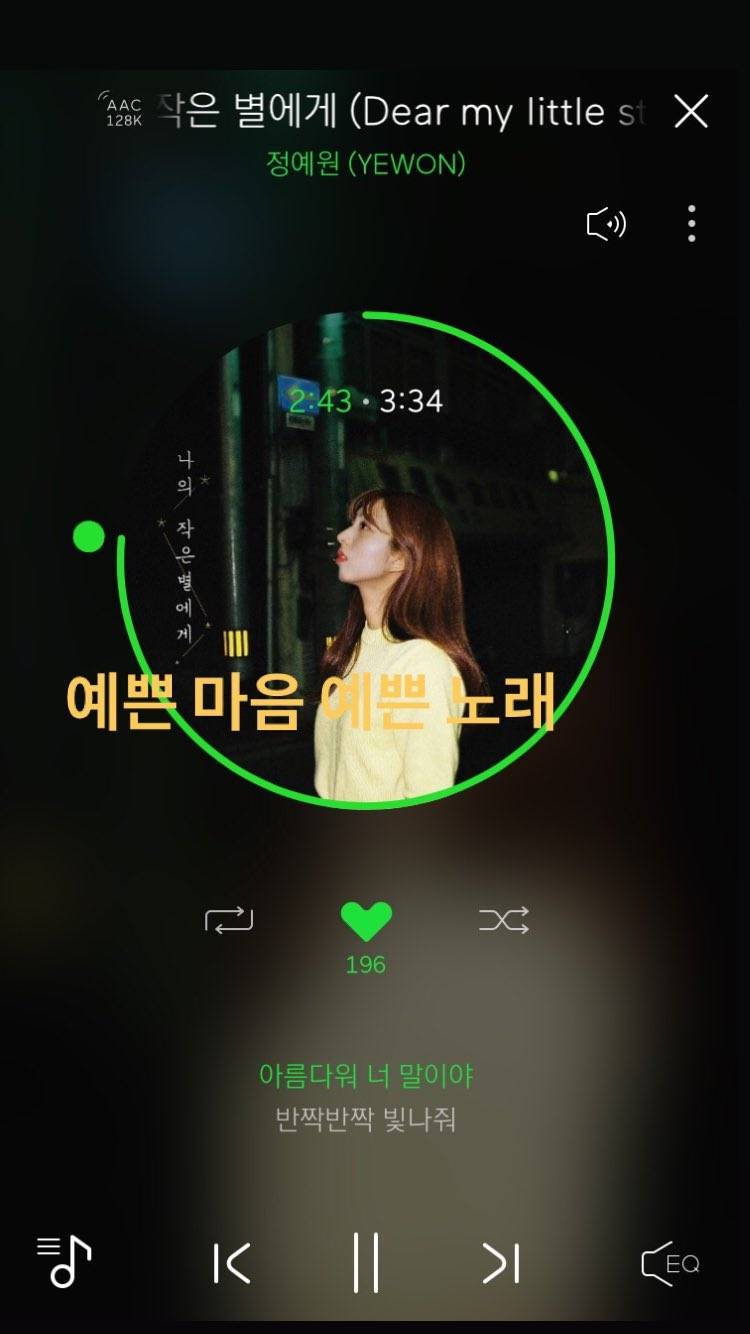Skip to the previous track
The height and width of the screenshot is (1334, 750).
[231, 1263]
